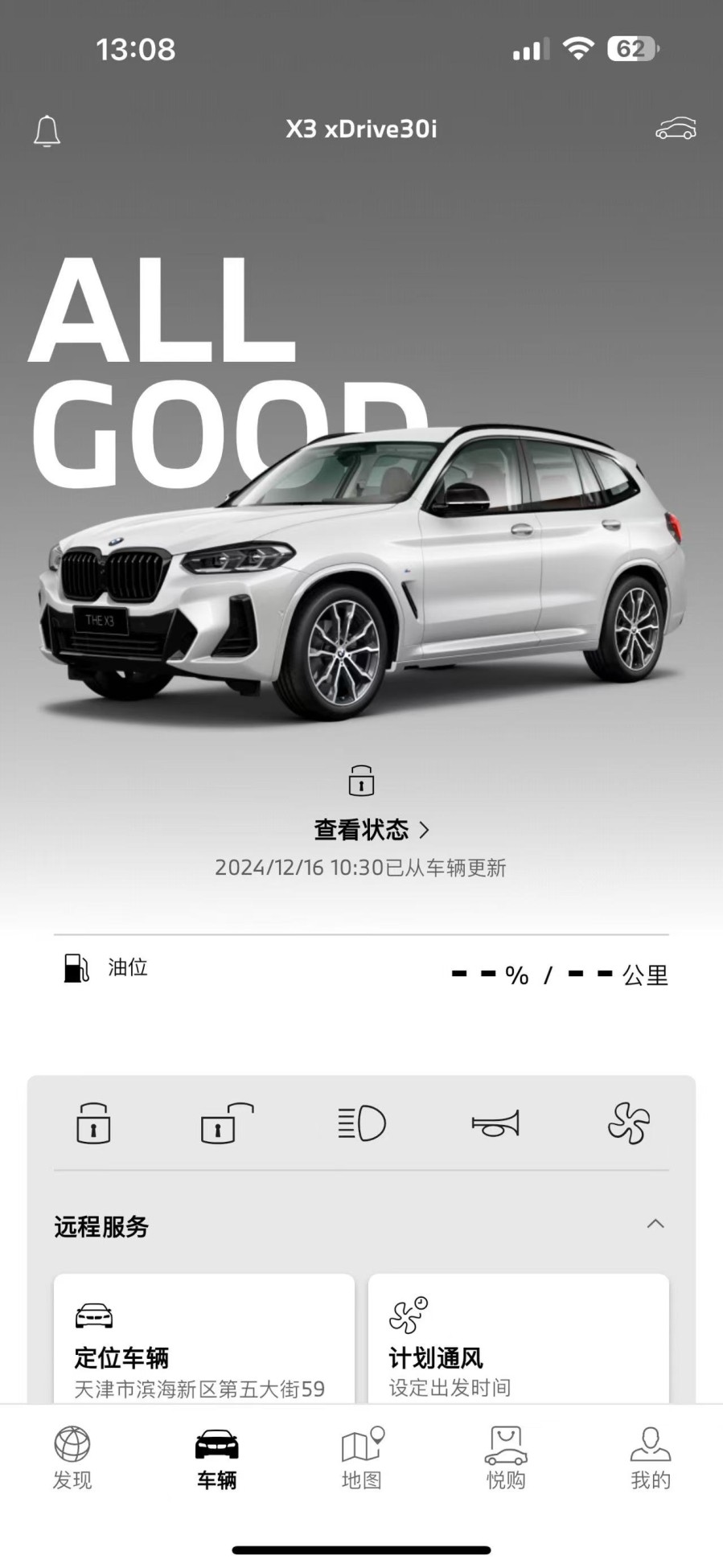Switch to the 发现 tab
This screenshot has width=723, height=1568.
(x=72, y=1459)
